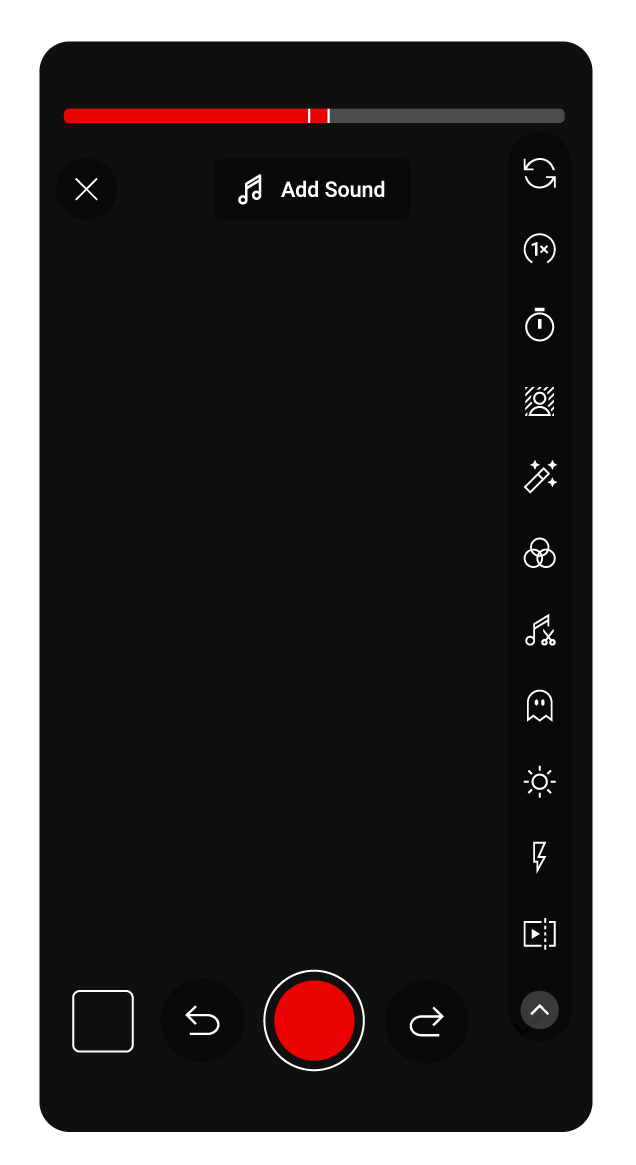The image size is (636, 1165).
Task: Tap the Add Sound button
Action: [312, 189]
